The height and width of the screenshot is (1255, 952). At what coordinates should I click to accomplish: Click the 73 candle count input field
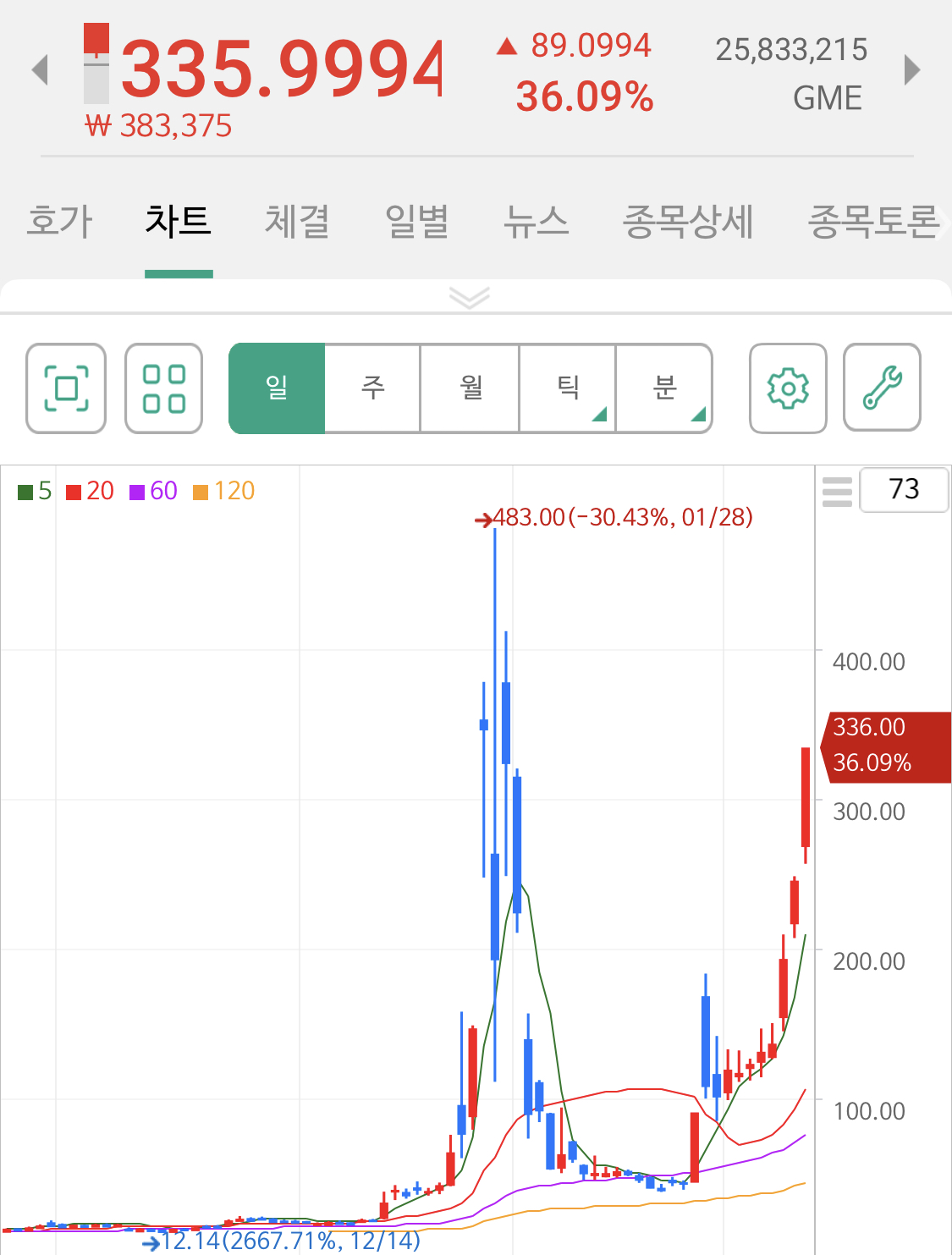pos(905,490)
